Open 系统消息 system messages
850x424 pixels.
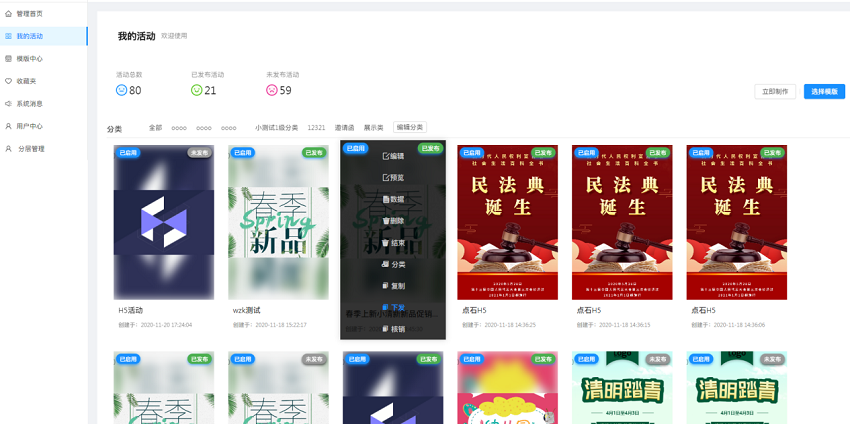[x=29, y=103]
